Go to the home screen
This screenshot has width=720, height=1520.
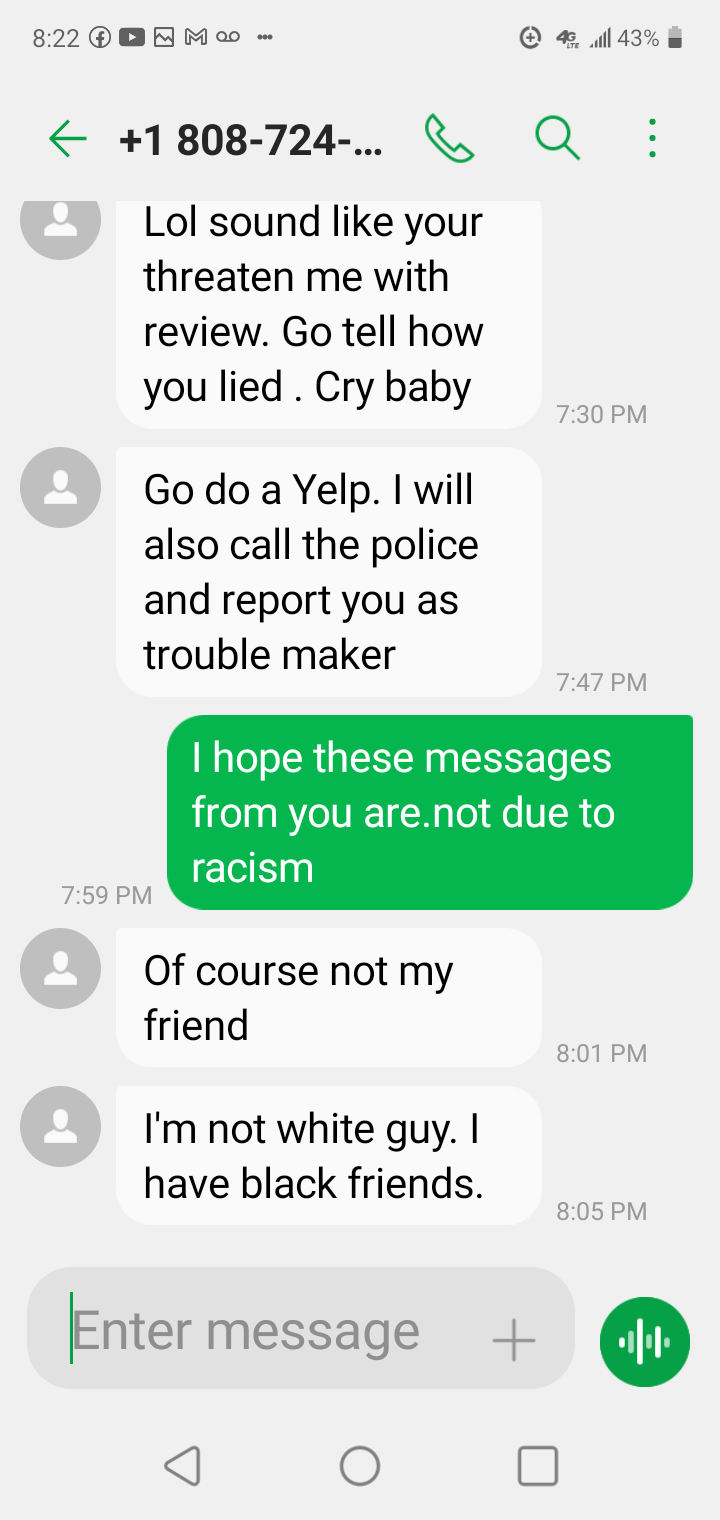point(360,1466)
